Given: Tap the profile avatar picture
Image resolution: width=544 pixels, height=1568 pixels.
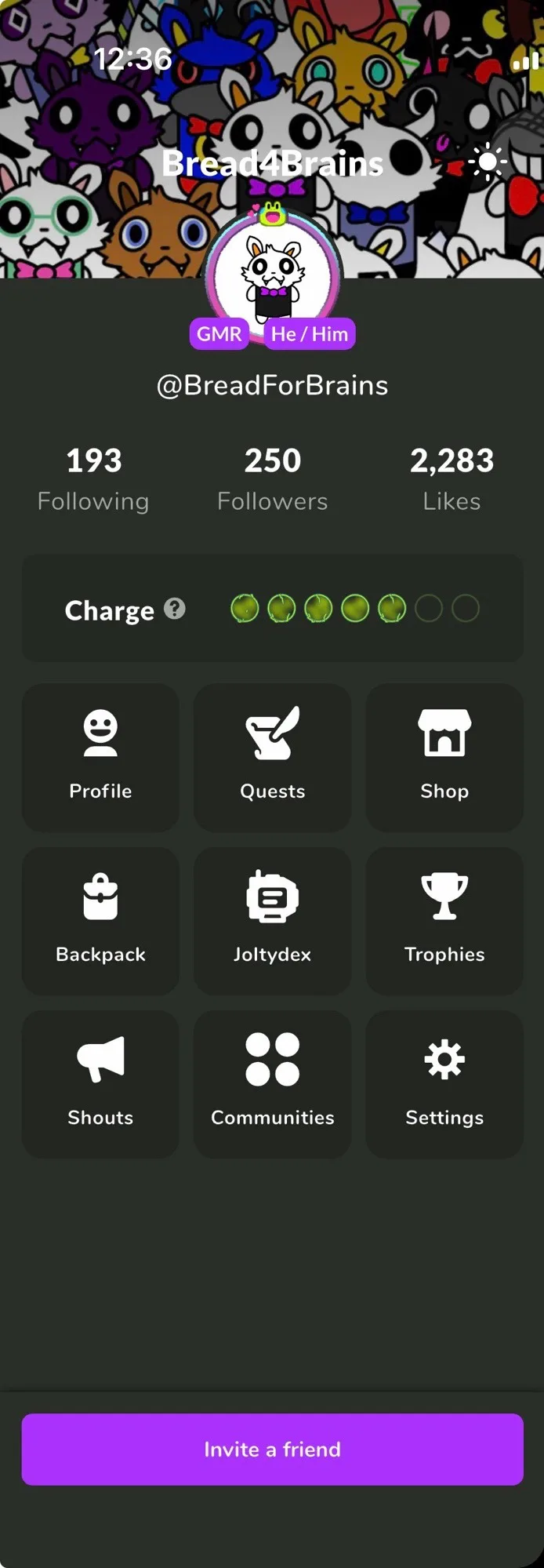Looking at the screenshot, I should click(272, 276).
